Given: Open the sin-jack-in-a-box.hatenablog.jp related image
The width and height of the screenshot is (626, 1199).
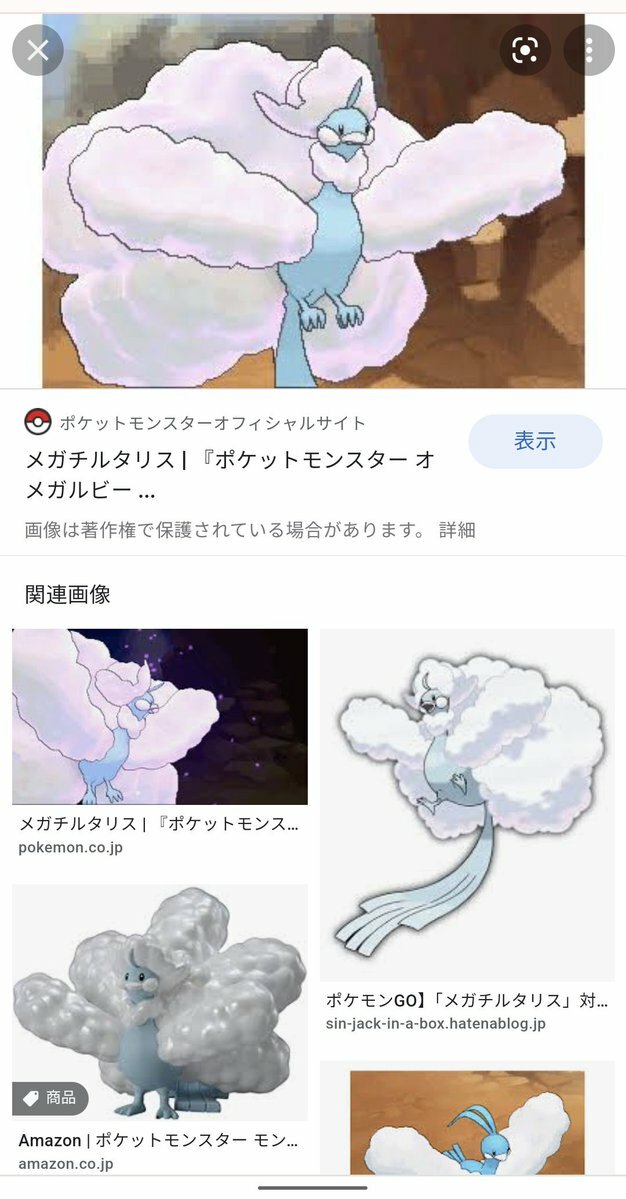Looking at the screenshot, I should click(467, 805).
